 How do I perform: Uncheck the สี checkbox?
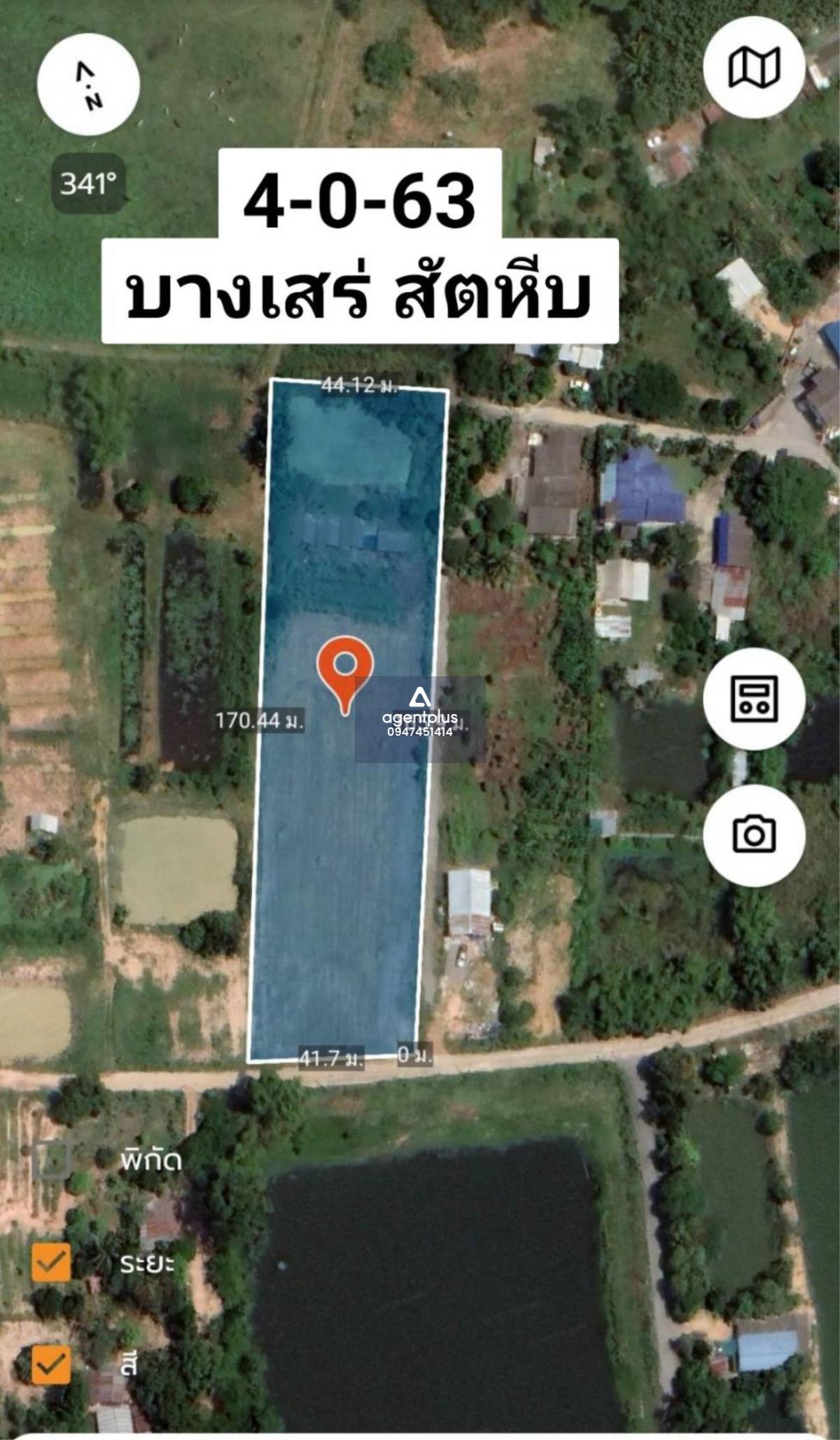[x=52, y=1364]
